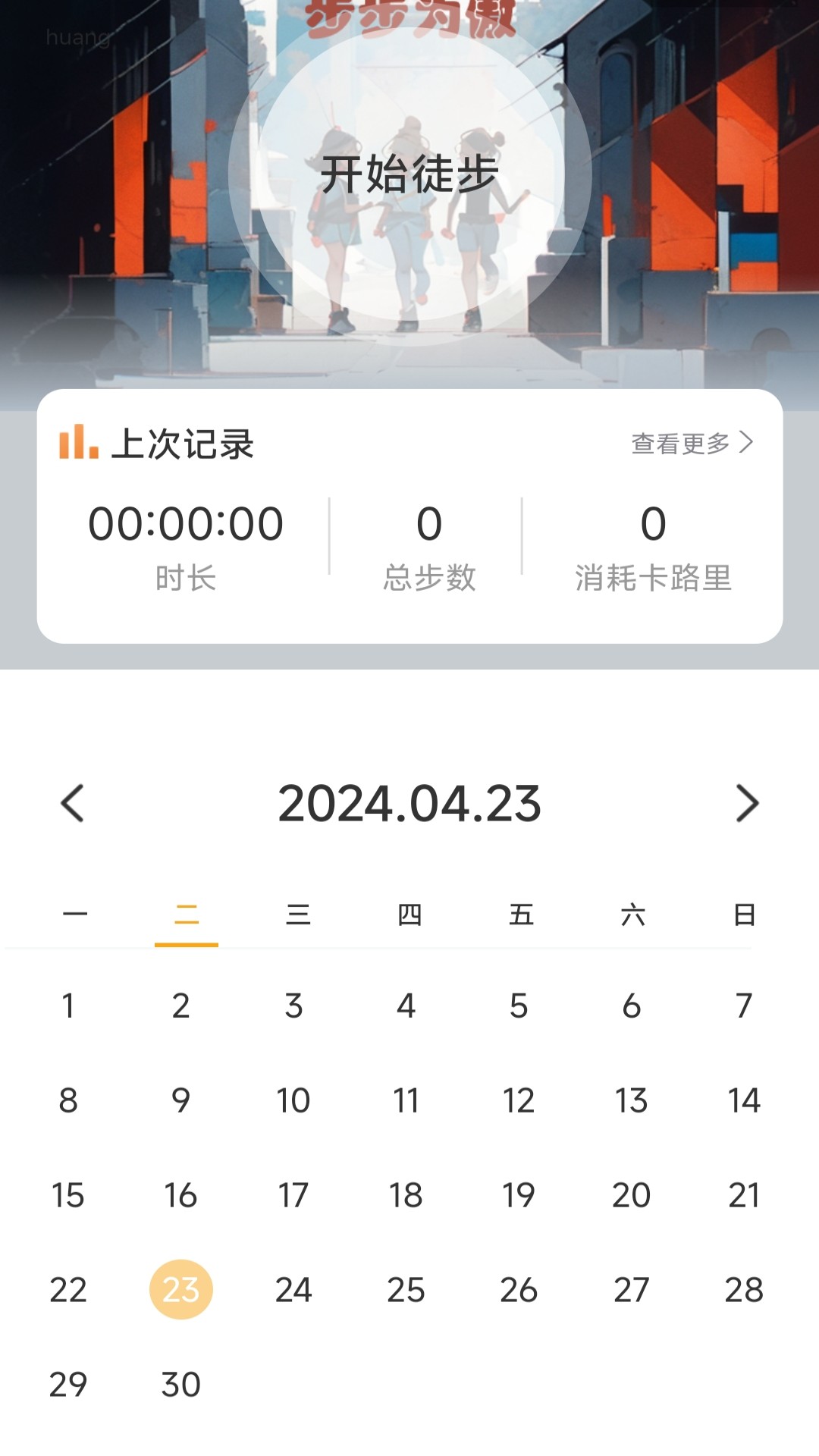Click the bar chart icon next to 上次记录
Image resolution: width=819 pixels, height=1456 pixels.
click(79, 444)
